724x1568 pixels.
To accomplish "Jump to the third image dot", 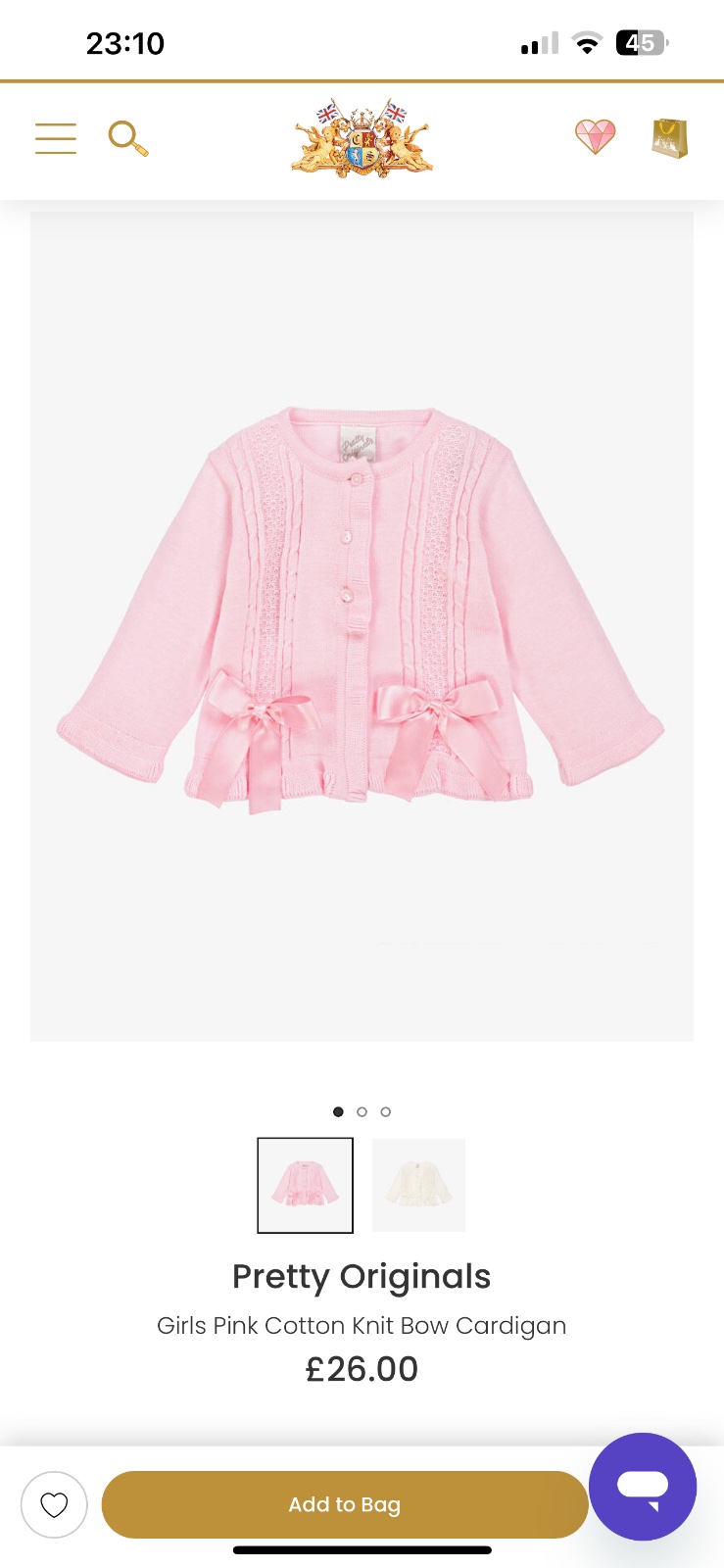I will tap(386, 1111).
